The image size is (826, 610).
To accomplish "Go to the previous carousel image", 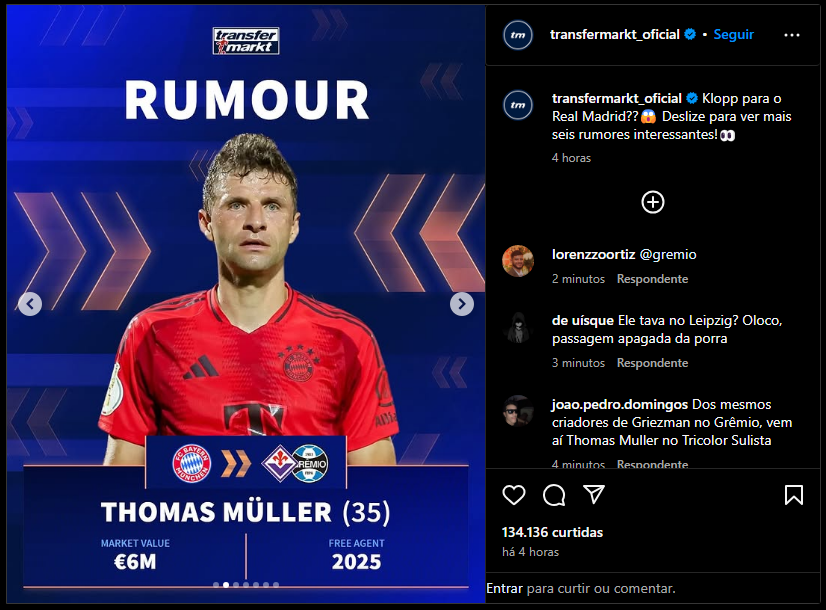I will [30, 304].
